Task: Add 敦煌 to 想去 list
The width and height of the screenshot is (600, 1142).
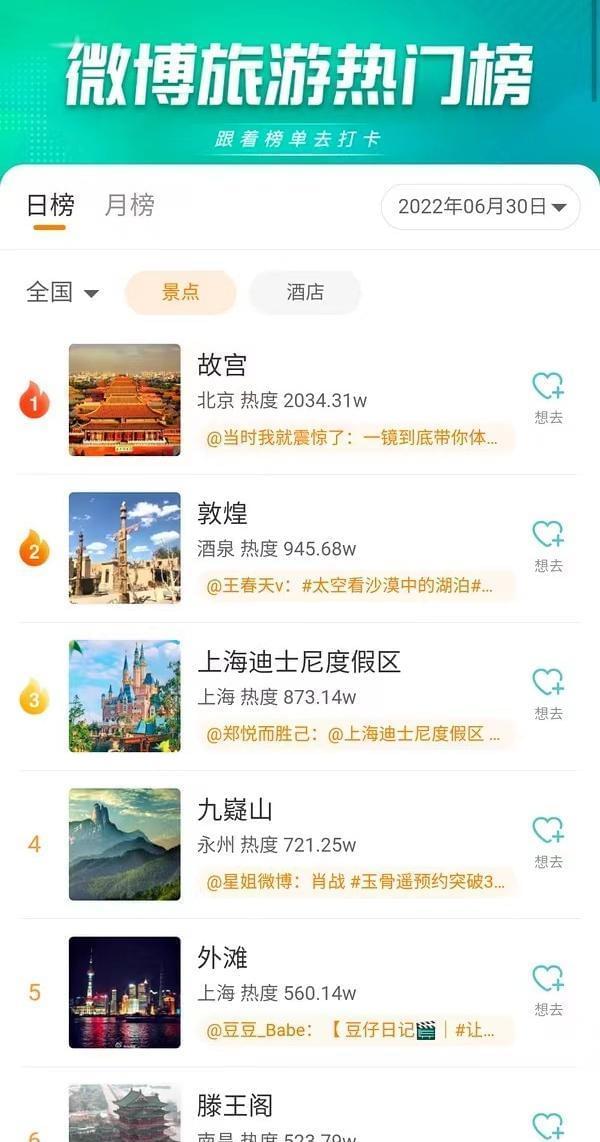Action: click(x=548, y=543)
